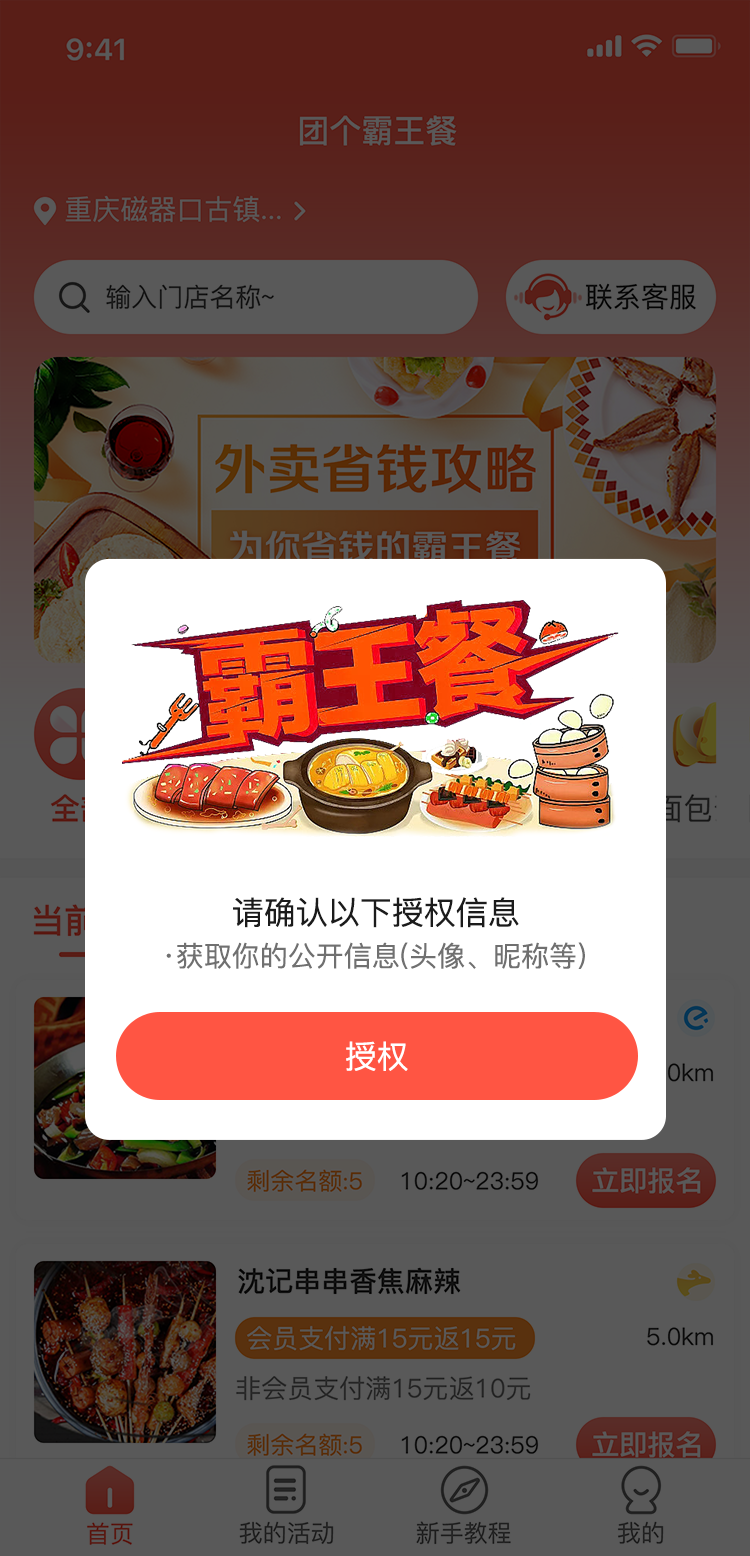Open the 输入门店名称 search field
The image size is (750, 1556).
[x=255, y=297]
